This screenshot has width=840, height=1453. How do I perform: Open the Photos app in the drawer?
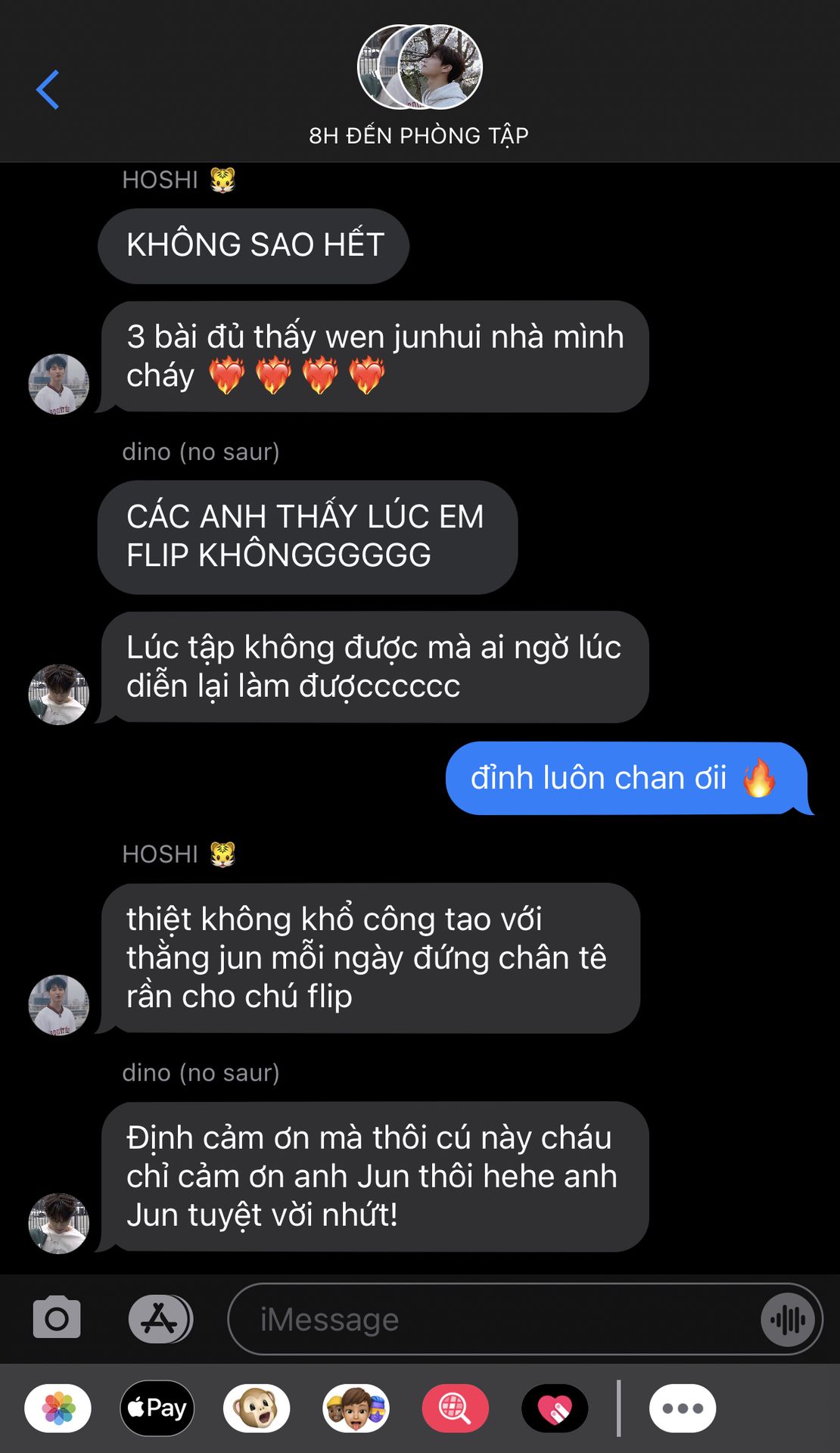(58, 1408)
